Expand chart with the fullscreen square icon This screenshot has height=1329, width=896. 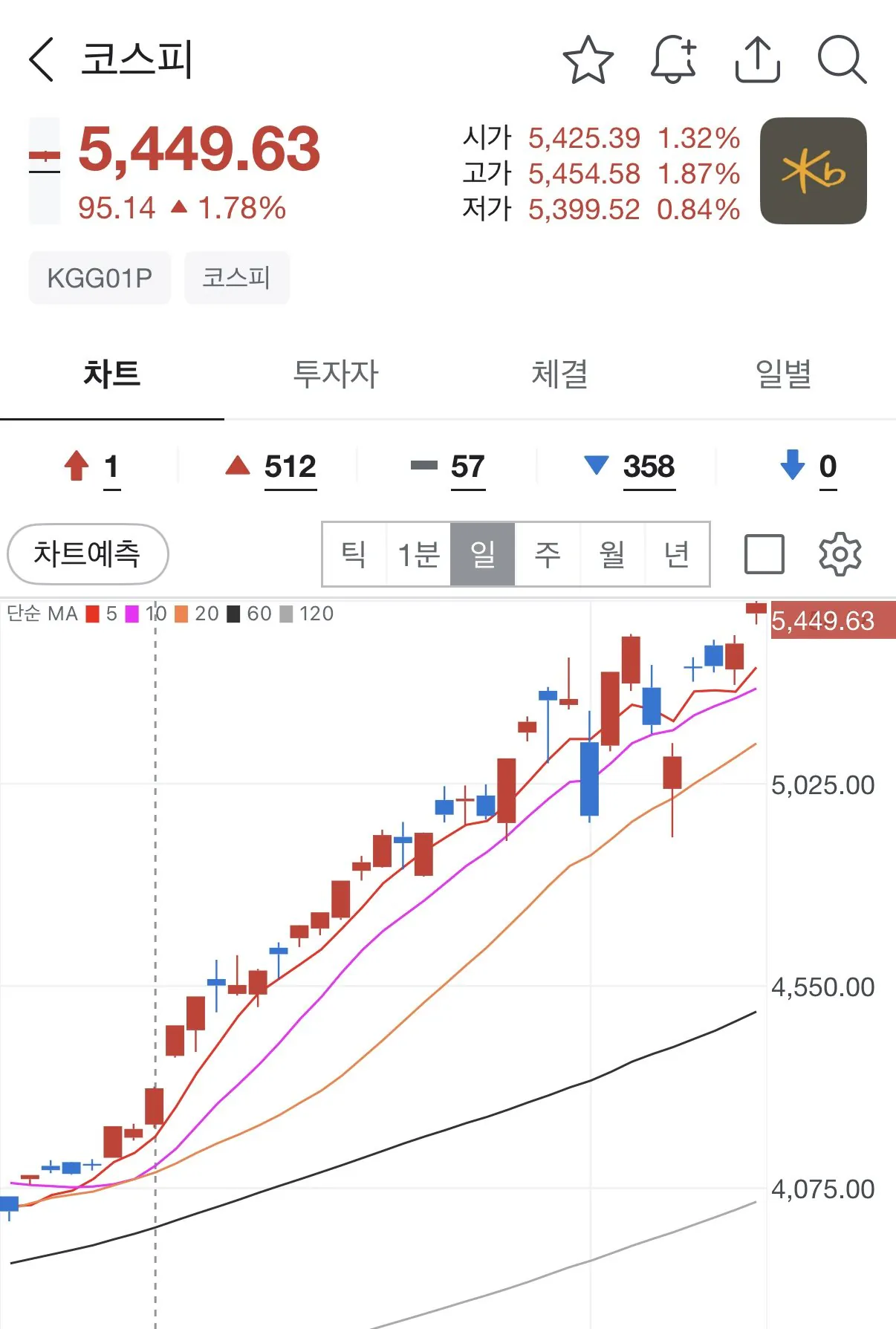pyautogui.click(x=764, y=554)
